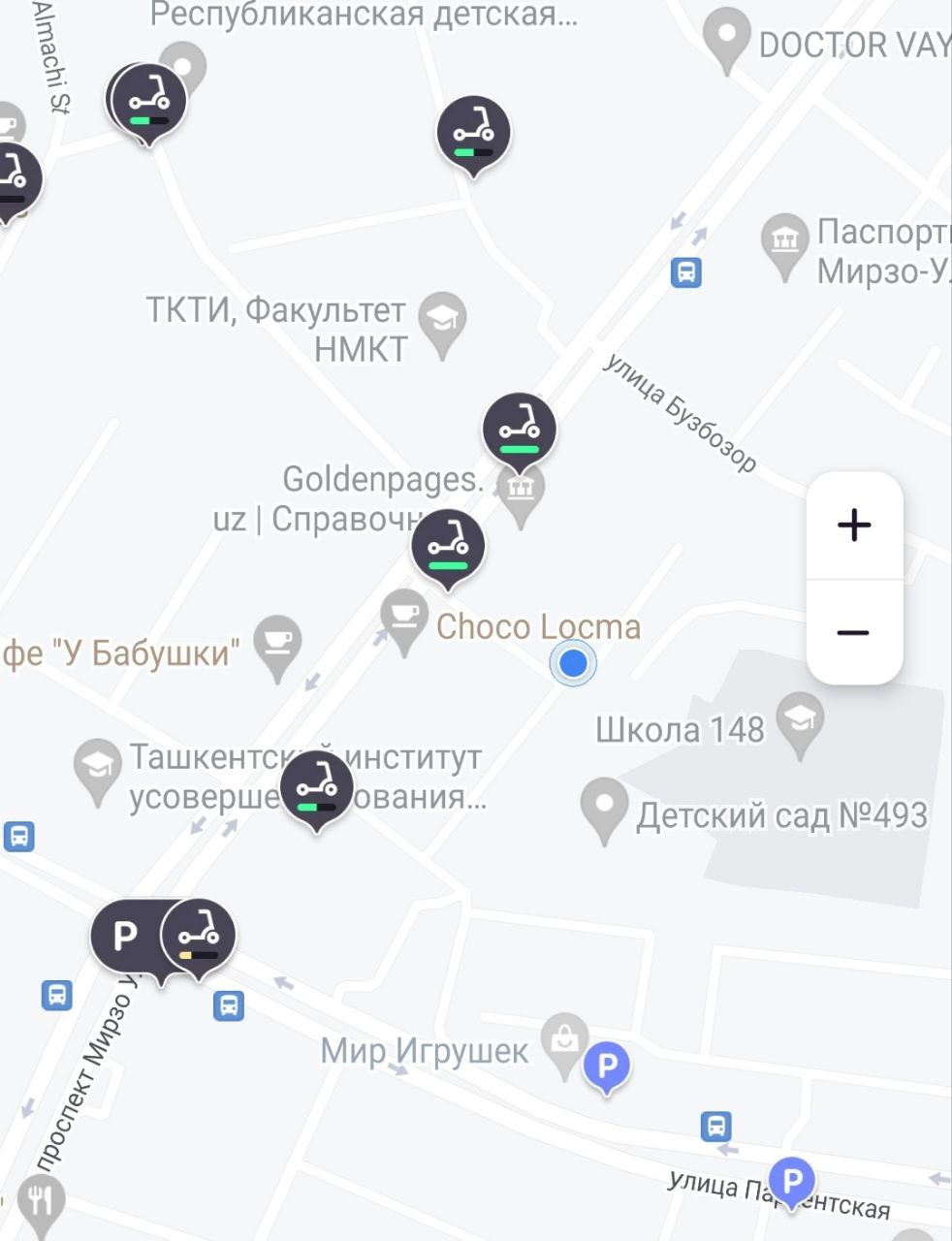Select the scooter marker near Goldenpages
The width and height of the screenshot is (952, 1241).
pos(520,429)
